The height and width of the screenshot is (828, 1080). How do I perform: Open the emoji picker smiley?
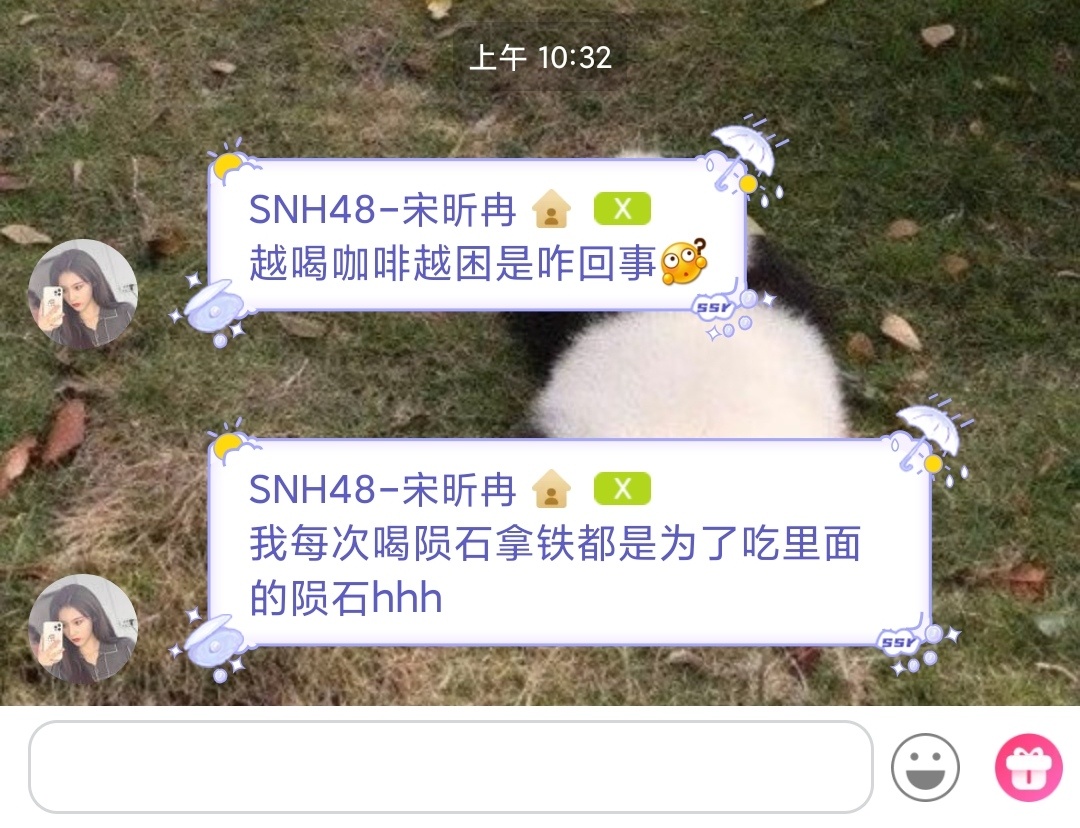click(925, 767)
